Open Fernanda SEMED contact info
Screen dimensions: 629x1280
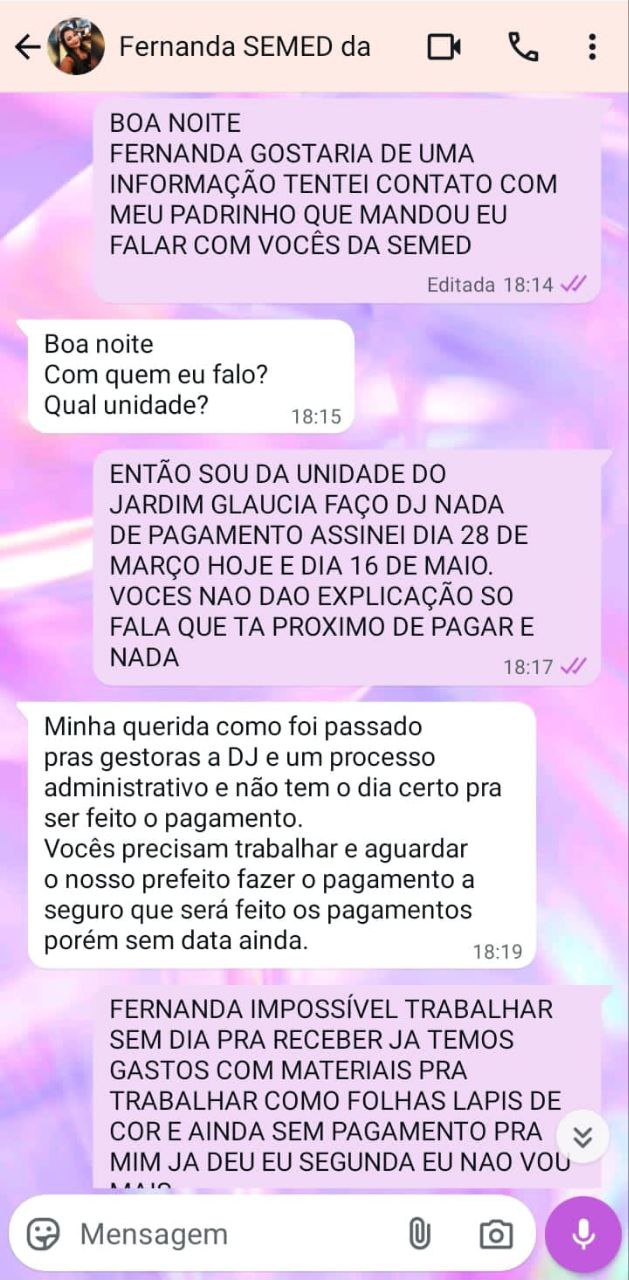[x=244, y=46]
